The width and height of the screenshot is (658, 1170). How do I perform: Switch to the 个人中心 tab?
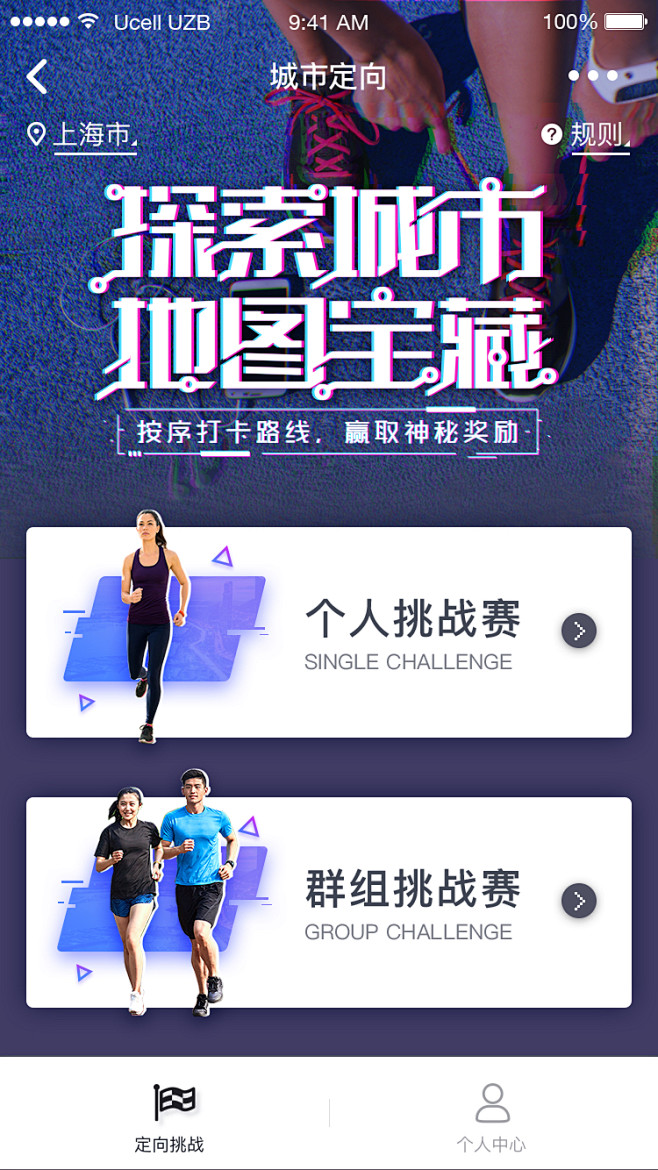pos(492,1117)
